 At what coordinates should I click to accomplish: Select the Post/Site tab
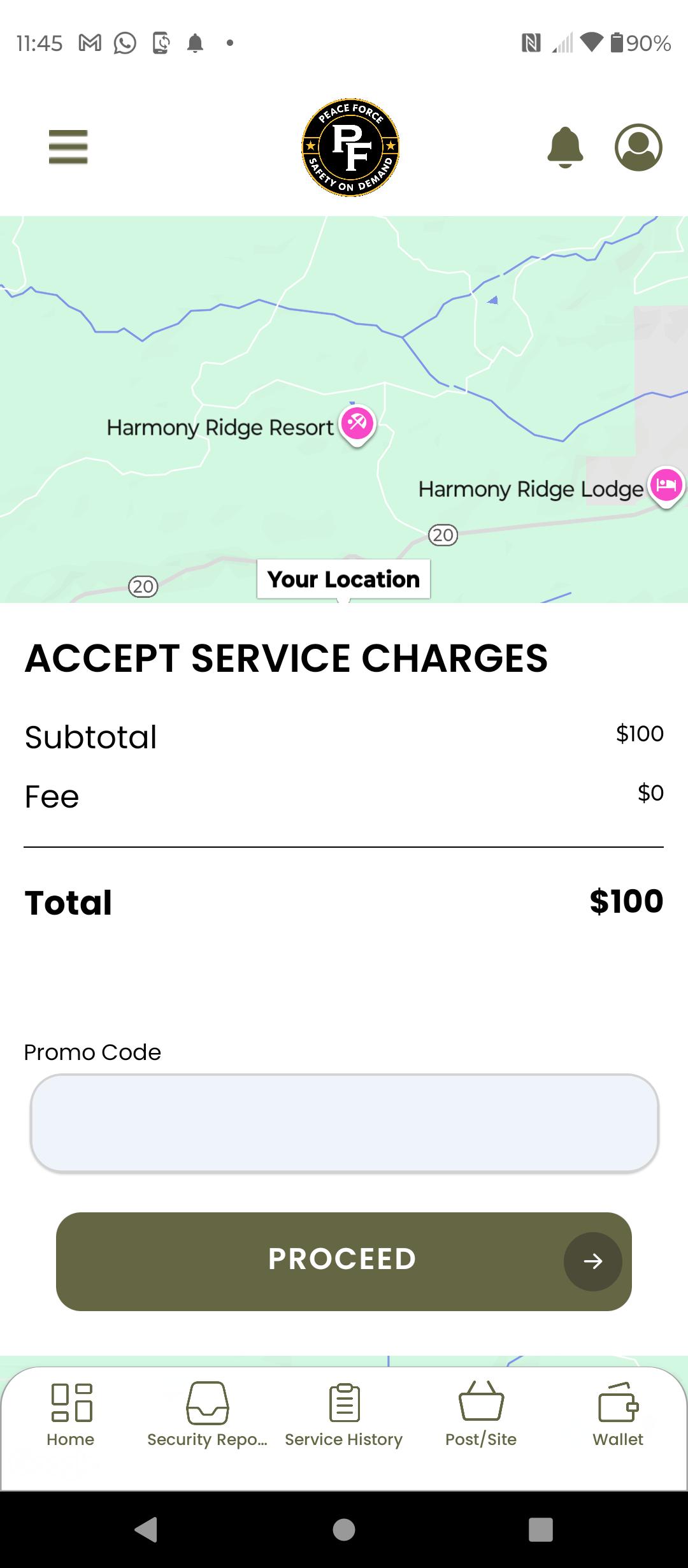point(481,1414)
